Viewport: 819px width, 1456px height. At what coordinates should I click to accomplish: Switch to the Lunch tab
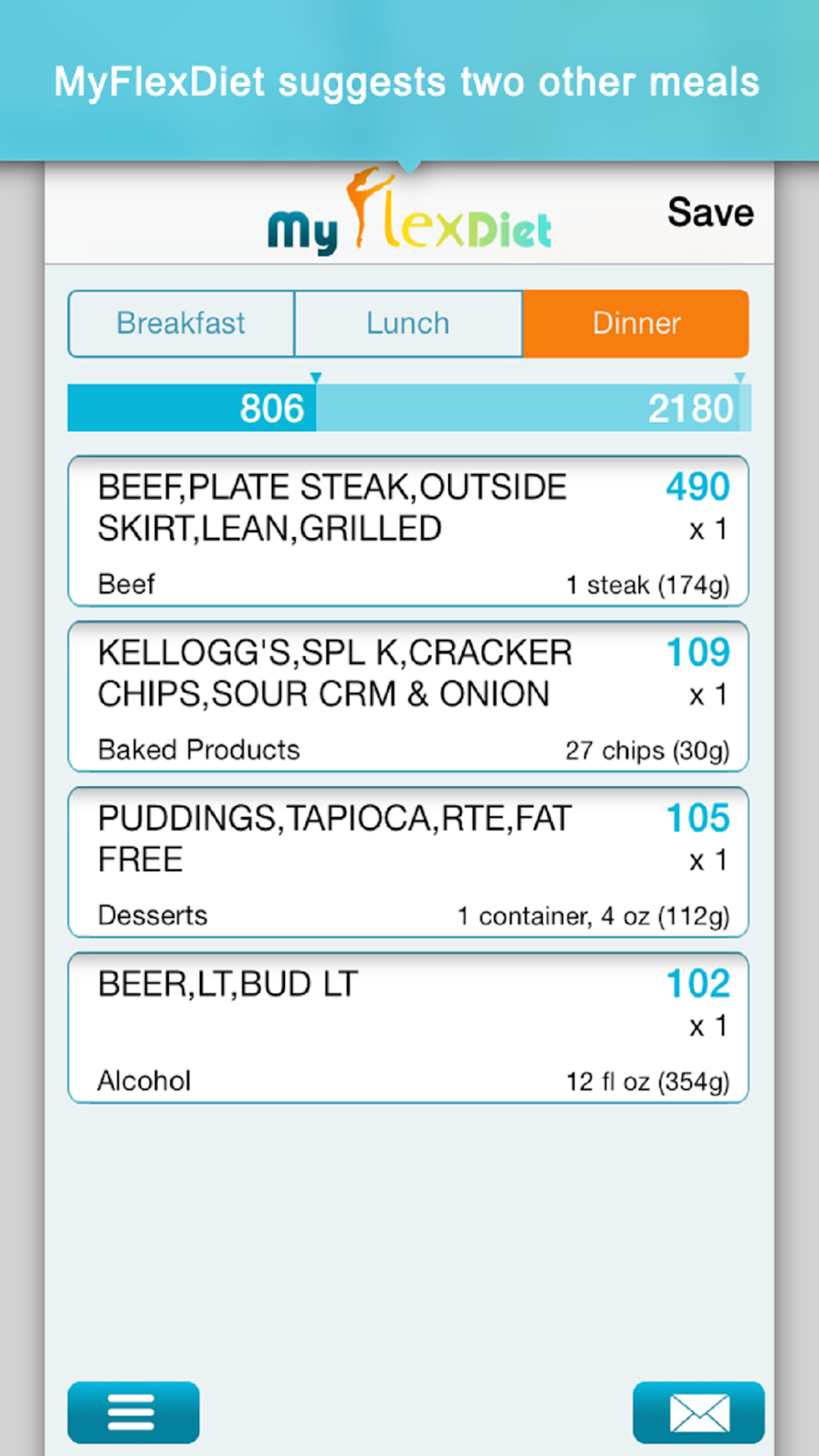tap(408, 323)
